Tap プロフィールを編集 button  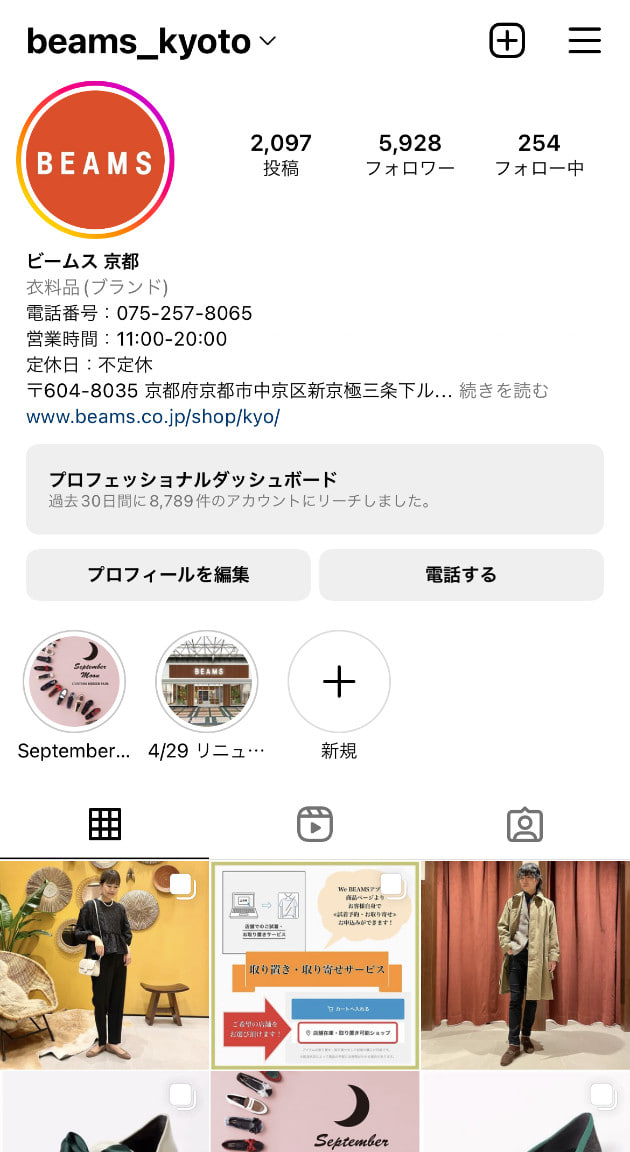coord(168,575)
